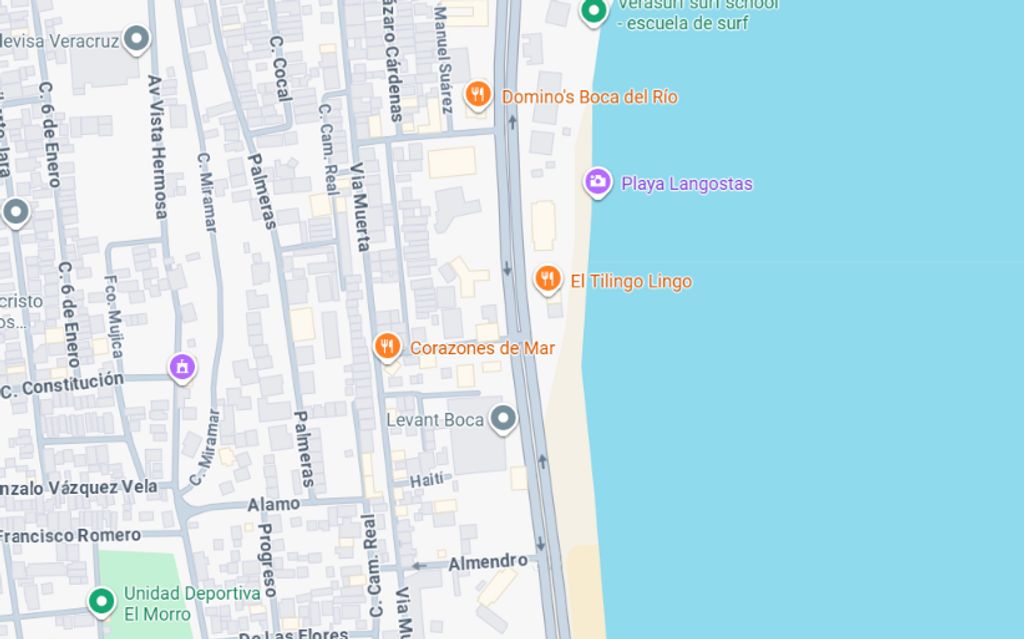Tap the El Tilingo Lingo restaurant pin

[x=547, y=280]
